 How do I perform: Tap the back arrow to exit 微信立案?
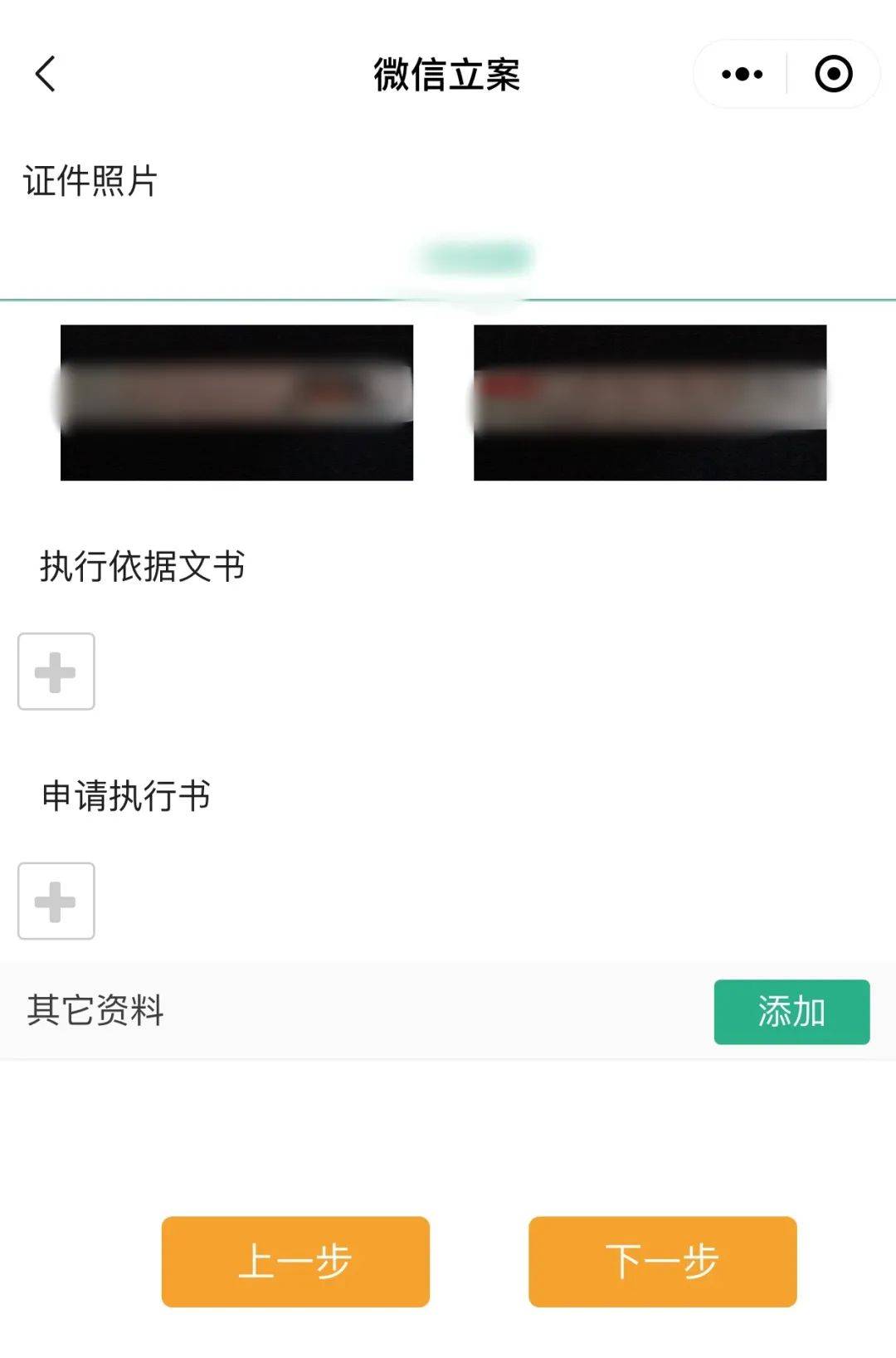42,73
